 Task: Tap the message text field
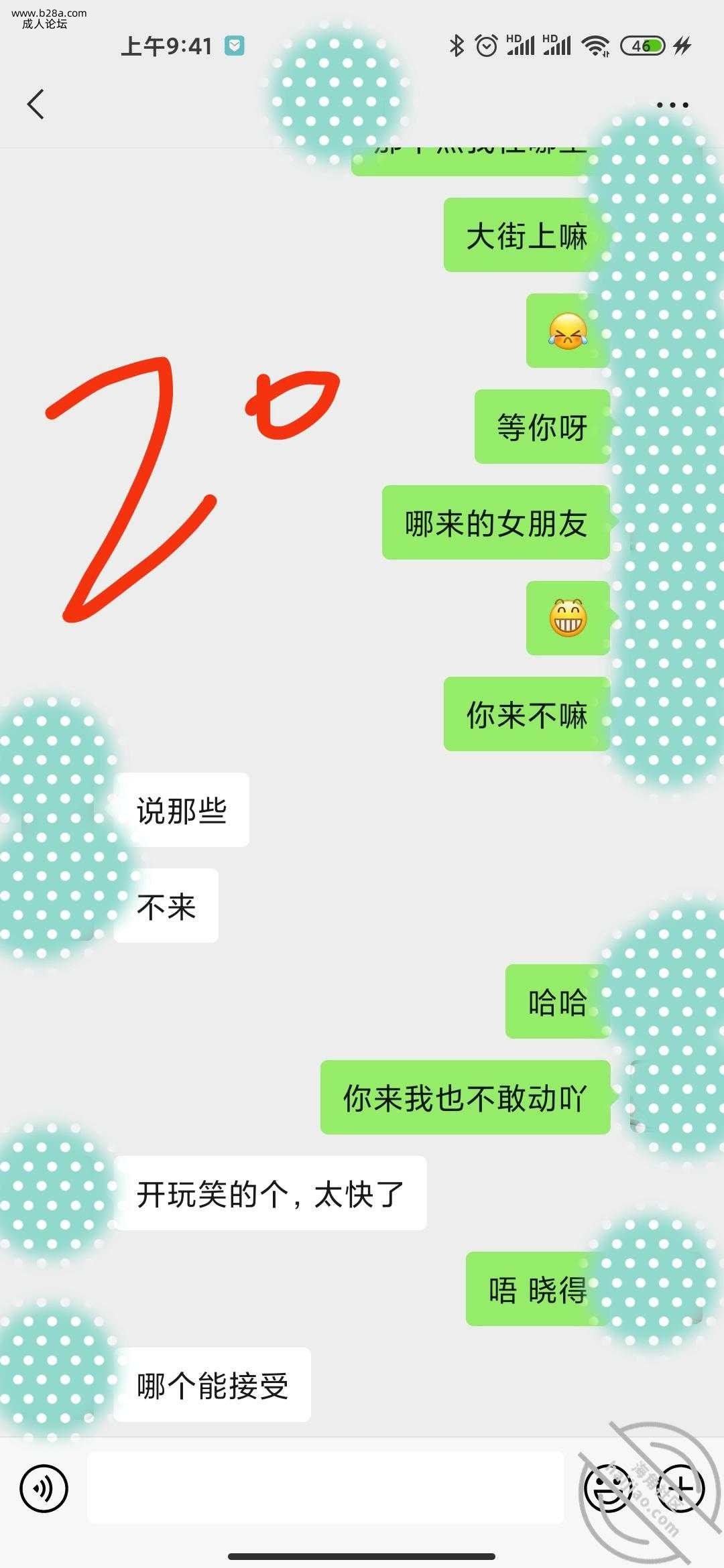pos(325,1488)
